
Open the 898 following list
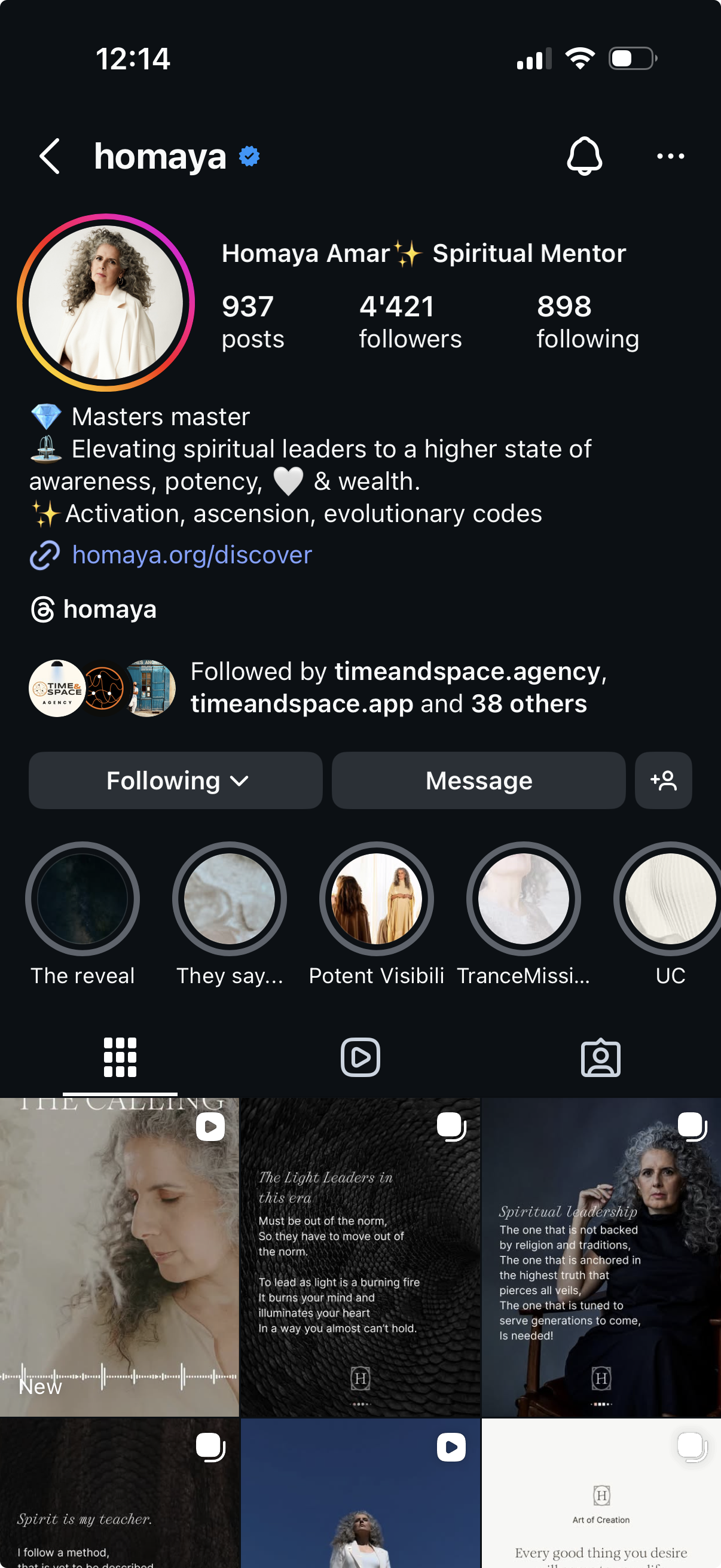pos(587,322)
